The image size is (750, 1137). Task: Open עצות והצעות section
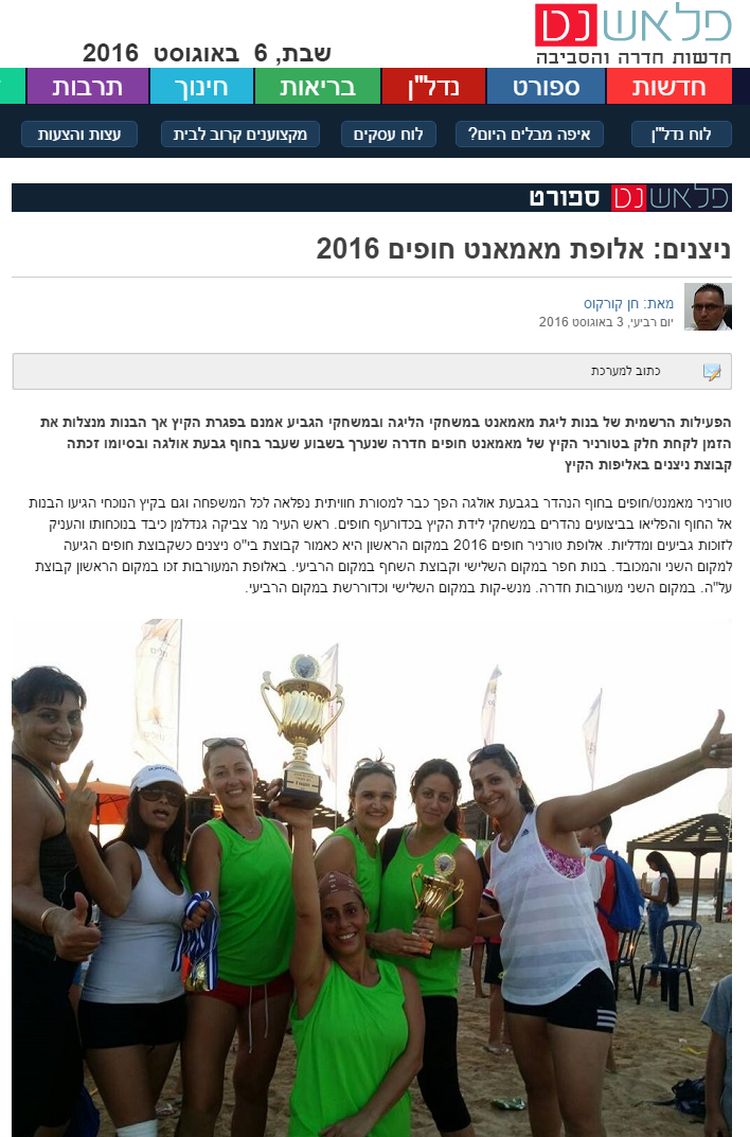tap(79, 134)
